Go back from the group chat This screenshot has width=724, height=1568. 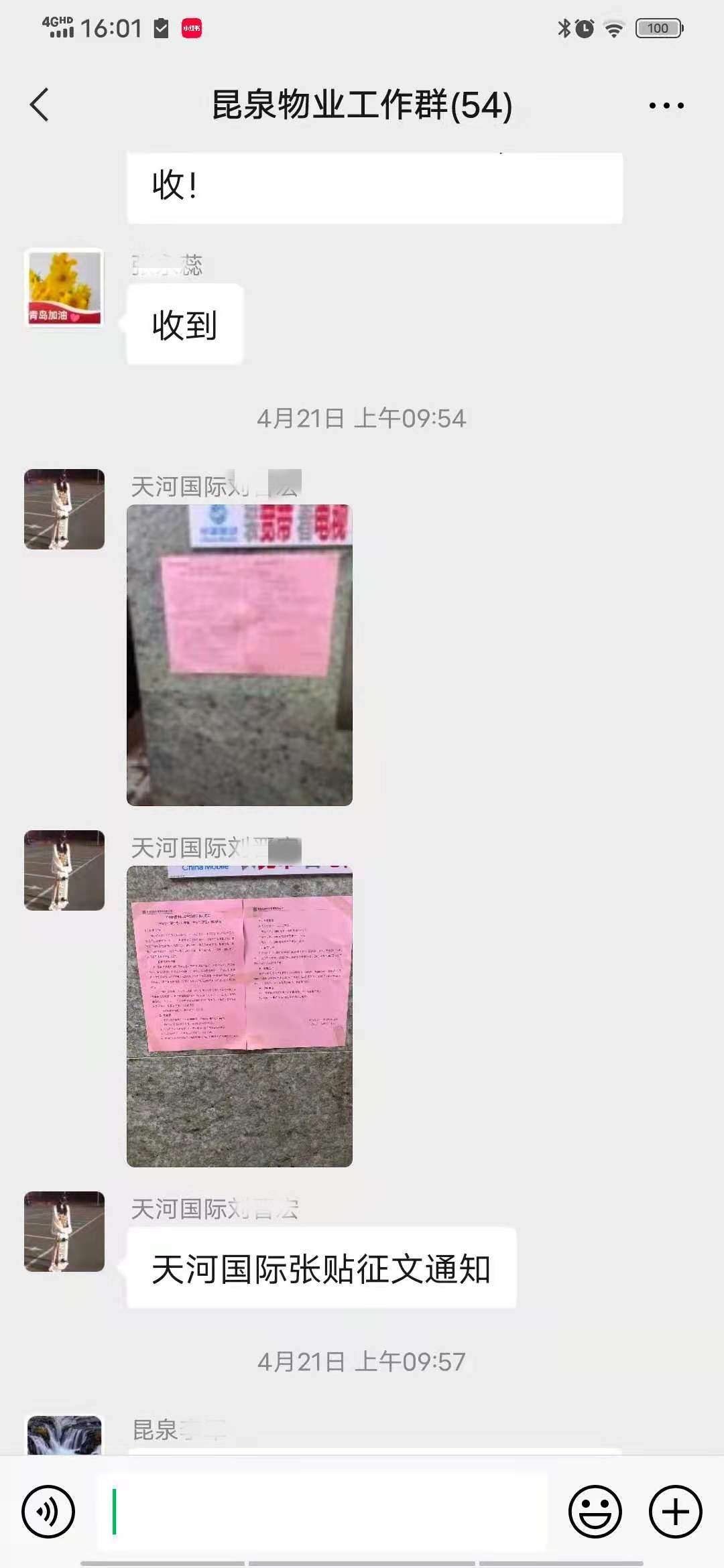pos(40,105)
